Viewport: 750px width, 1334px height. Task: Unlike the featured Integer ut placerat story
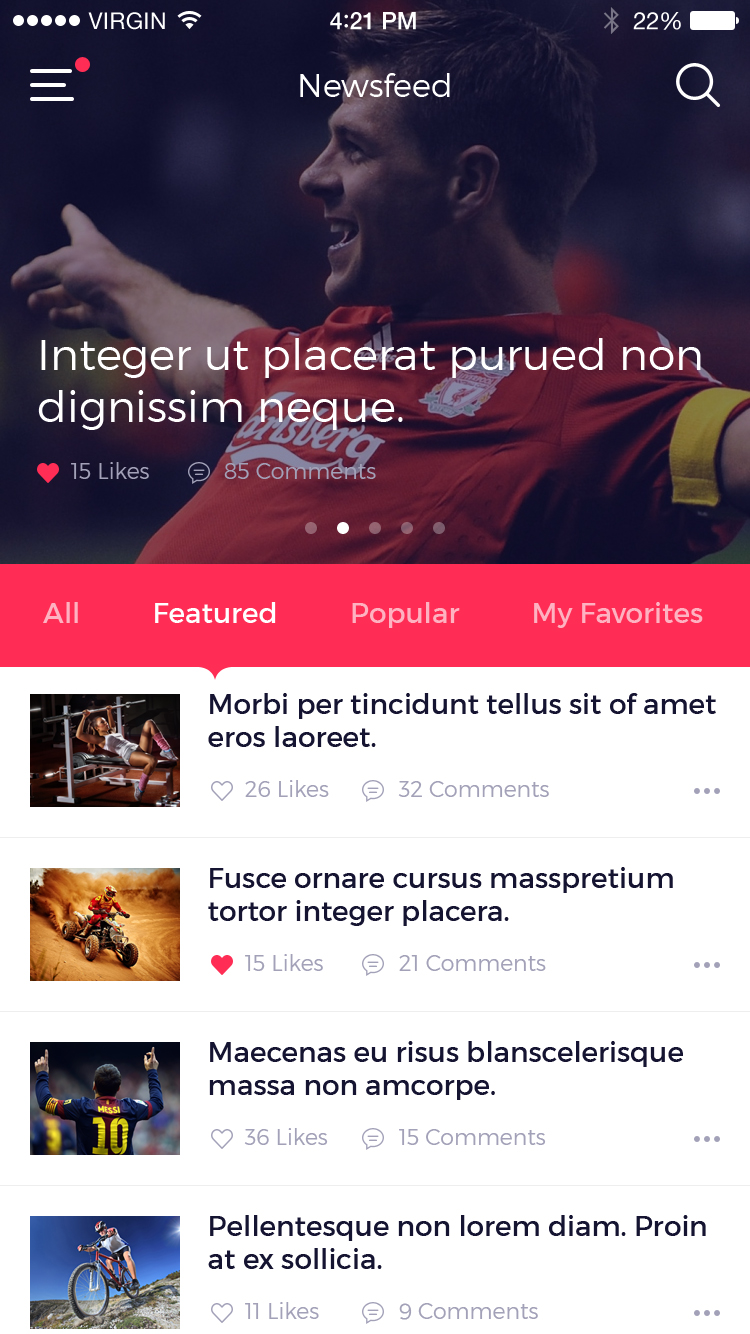48,472
